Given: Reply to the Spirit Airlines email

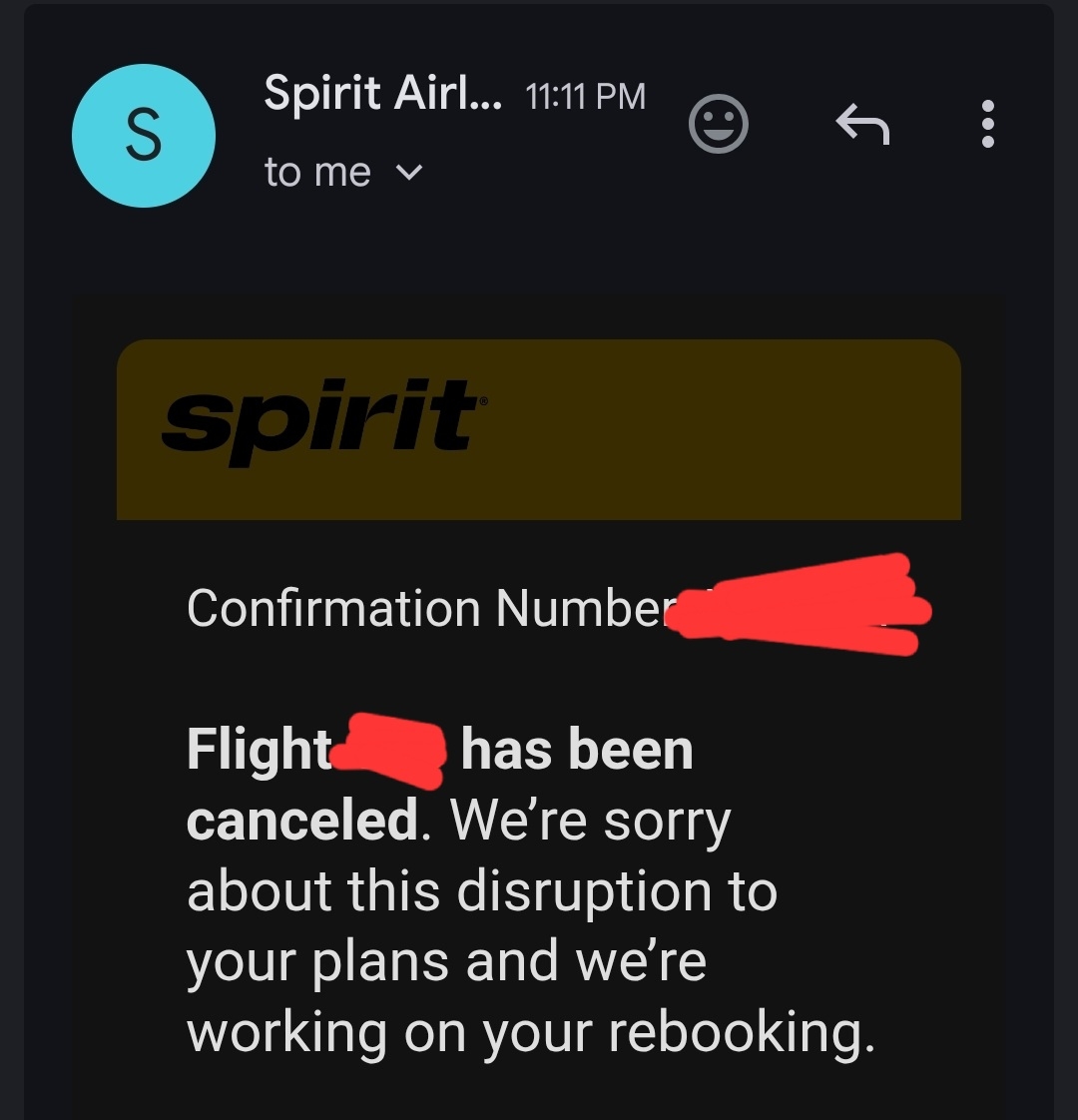Looking at the screenshot, I should tap(861, 125).
